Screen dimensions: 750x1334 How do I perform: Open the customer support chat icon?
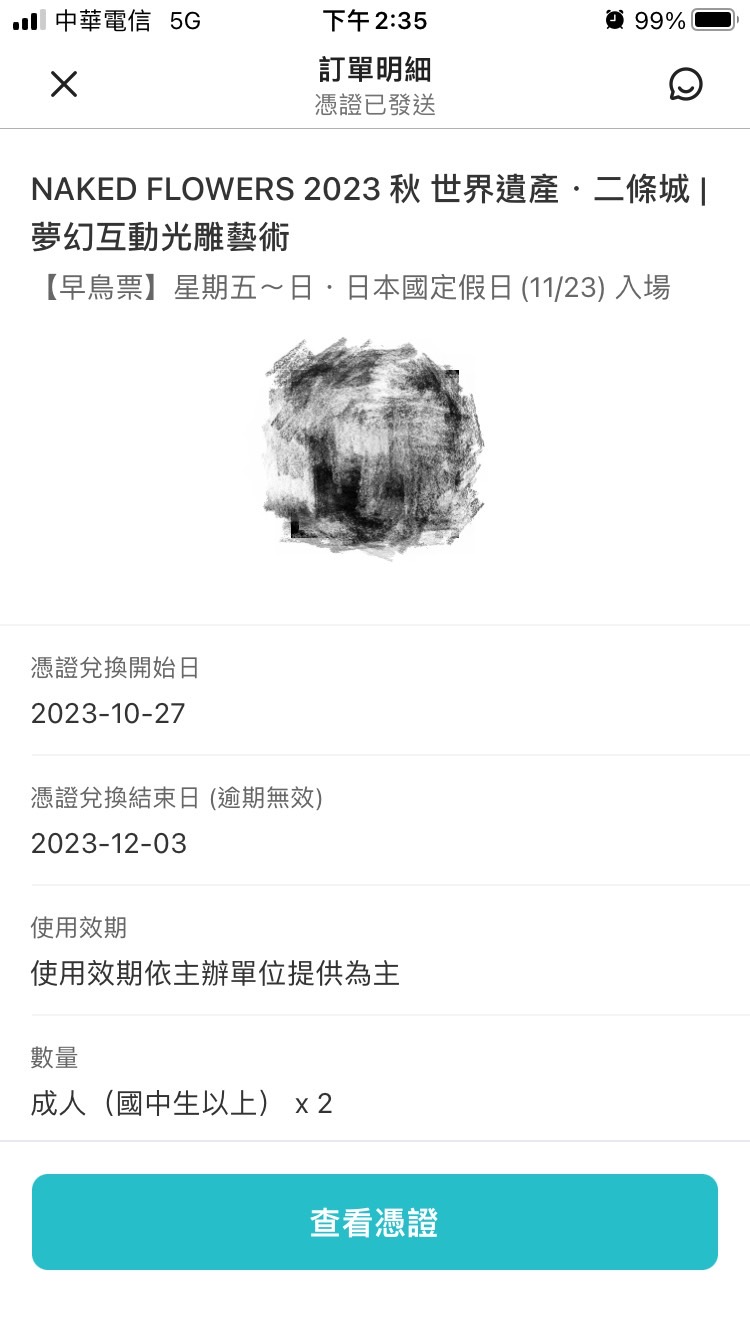[686, 85]
